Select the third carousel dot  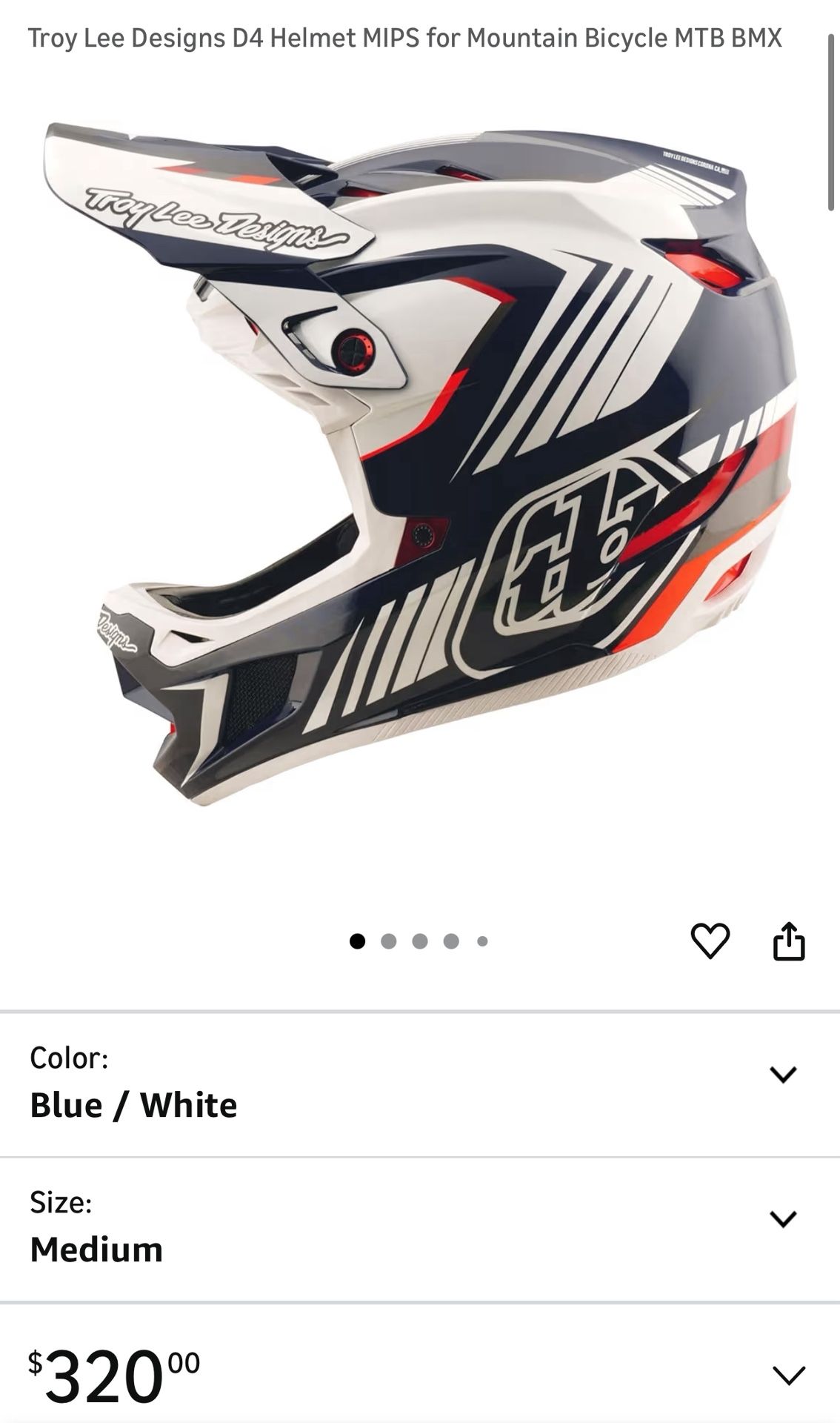click(419, 940)
